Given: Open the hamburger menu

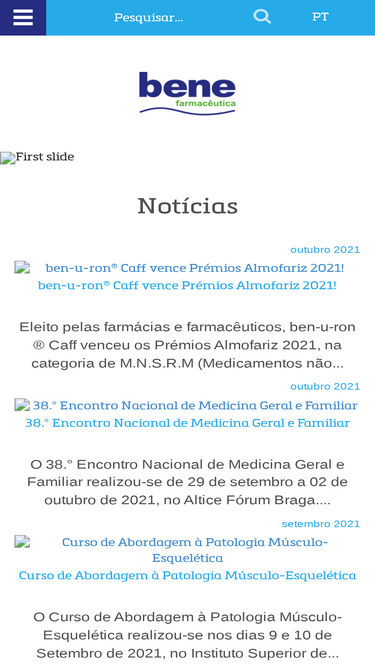Looking at the screenshot, I should pos(23,17).
